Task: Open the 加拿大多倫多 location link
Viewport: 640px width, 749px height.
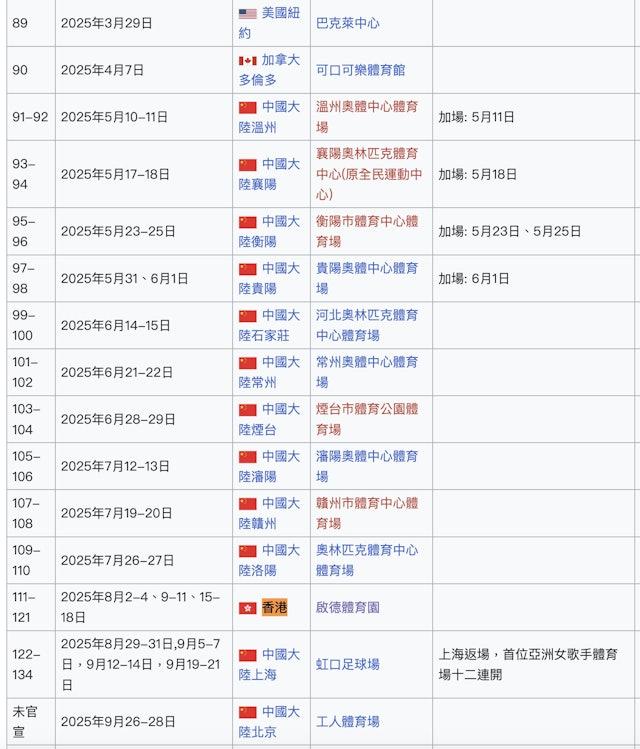Action: point(280,60)
